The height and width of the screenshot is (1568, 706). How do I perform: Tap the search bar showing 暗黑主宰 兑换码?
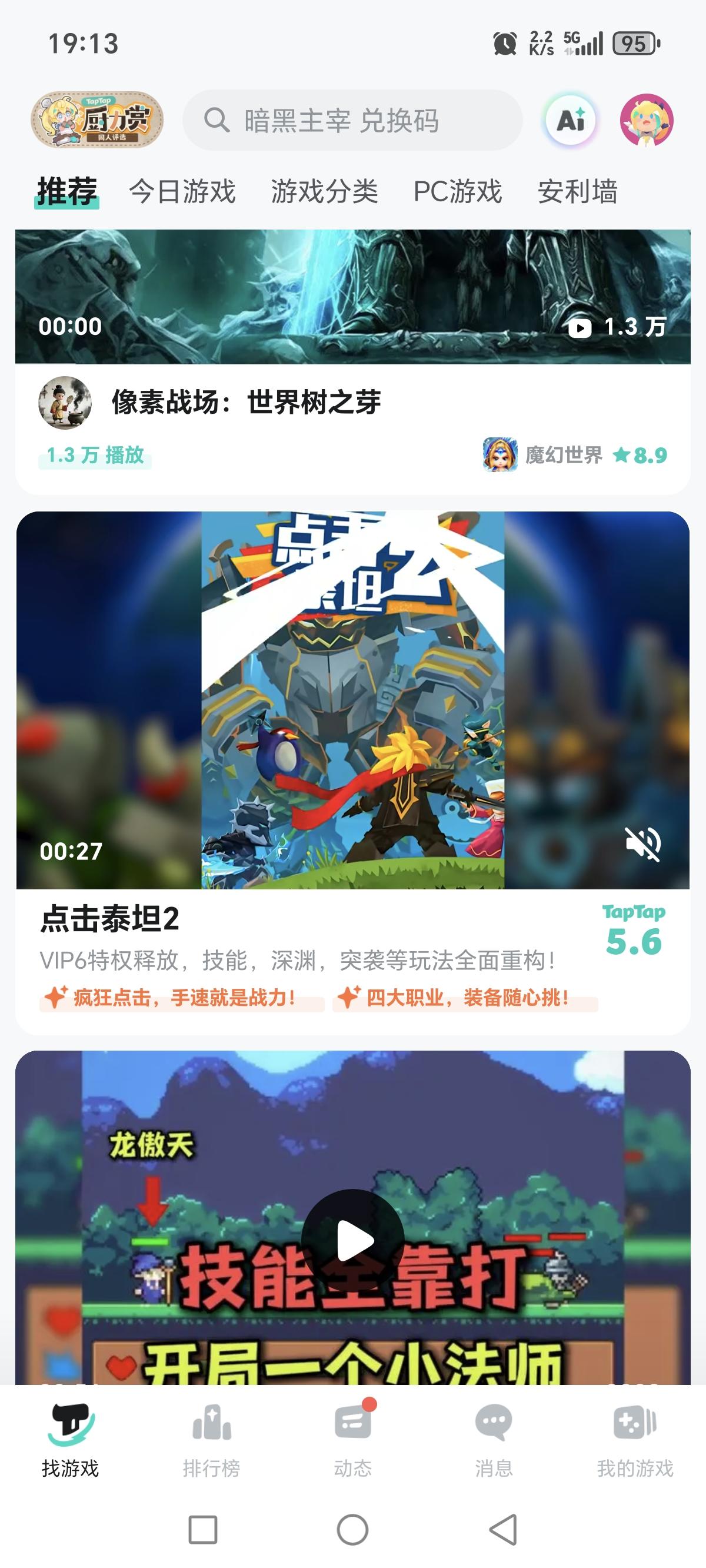pyautogui.click(x=357, y=121)
